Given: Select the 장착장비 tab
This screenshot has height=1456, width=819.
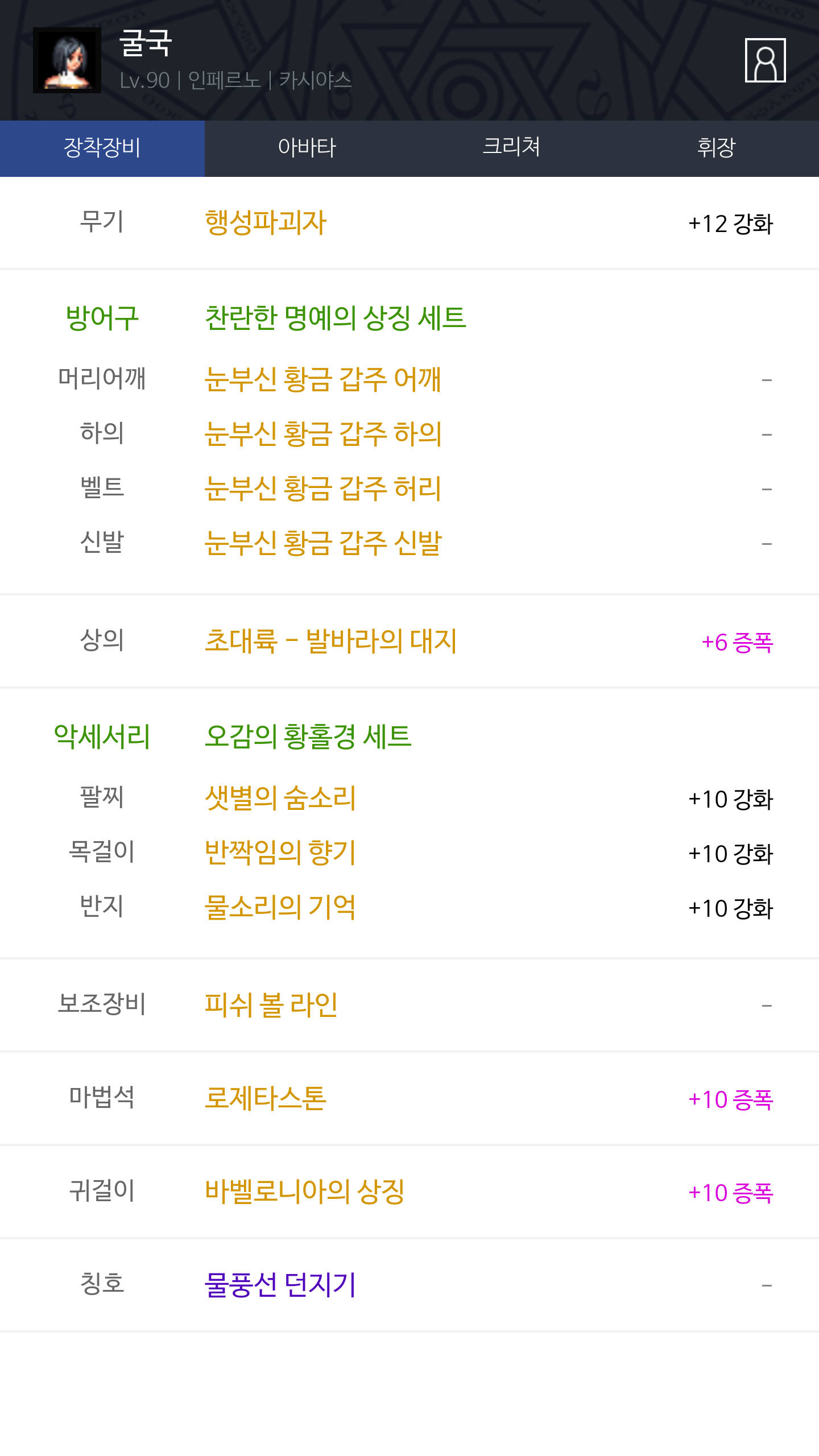Looking at the screenshot, I should coord(102,148).
